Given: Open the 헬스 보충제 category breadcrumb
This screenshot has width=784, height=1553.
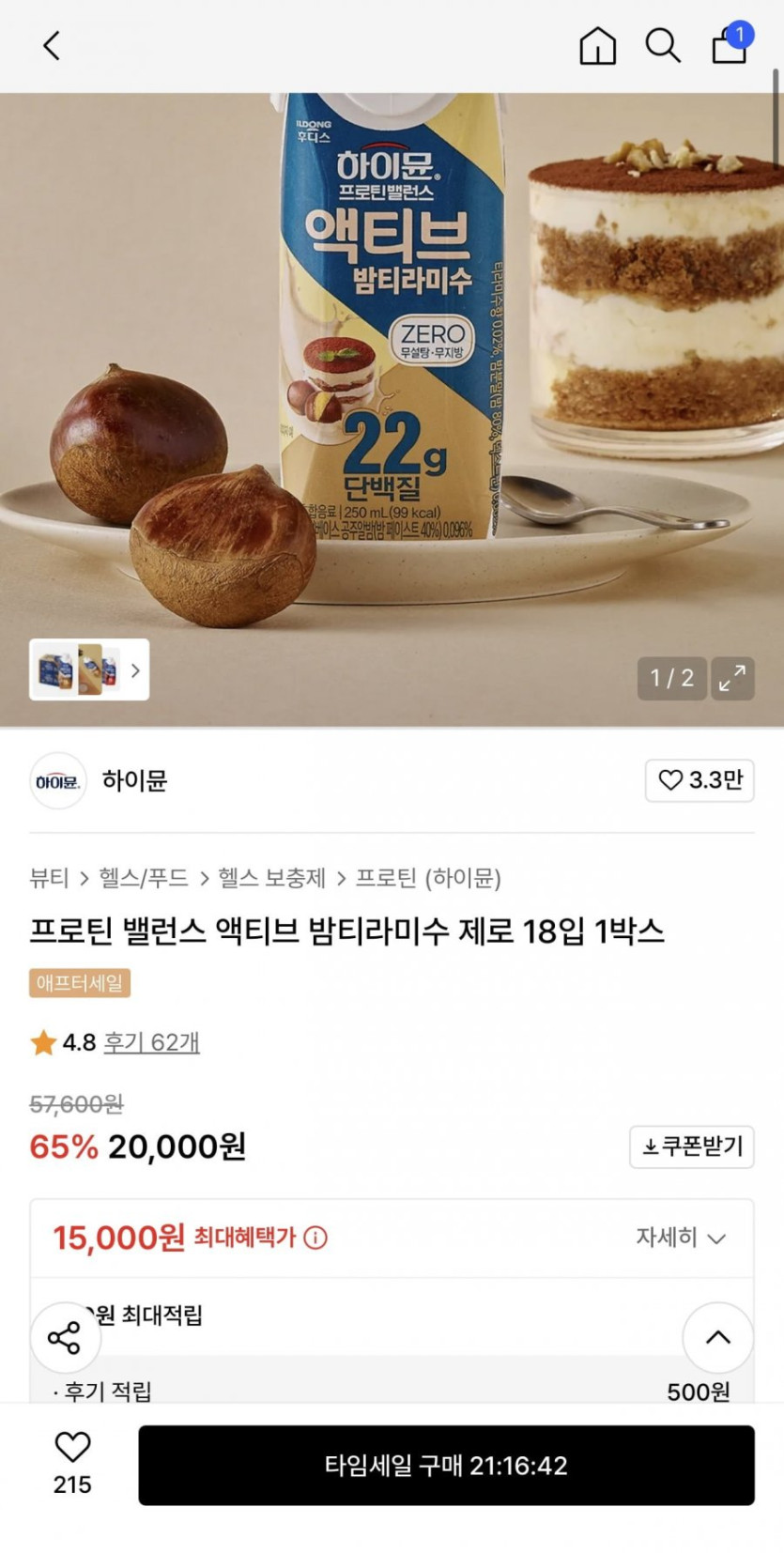Looking at the screenshot, I should pyautogui.click(x=271, y=878).
